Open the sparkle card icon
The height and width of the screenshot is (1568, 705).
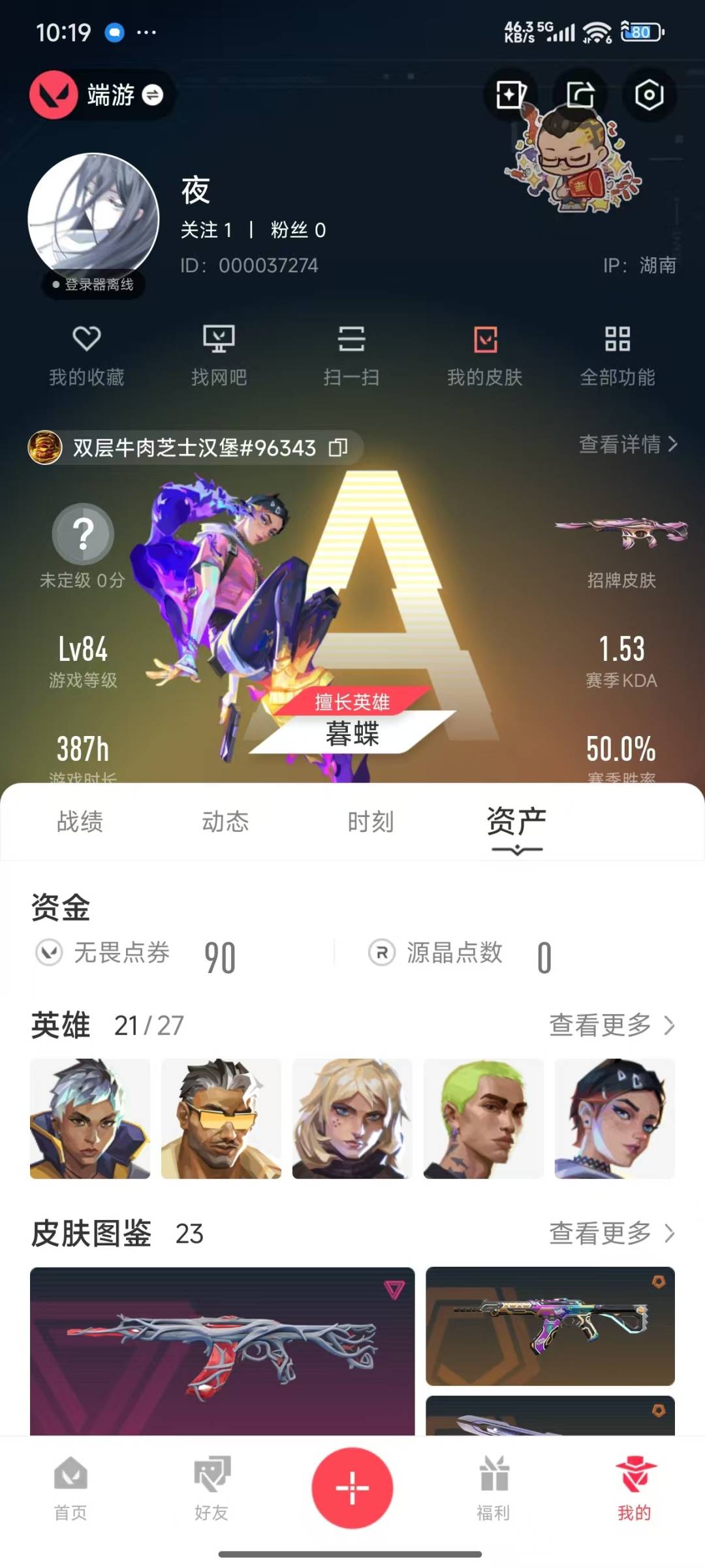tap(509, 95)
